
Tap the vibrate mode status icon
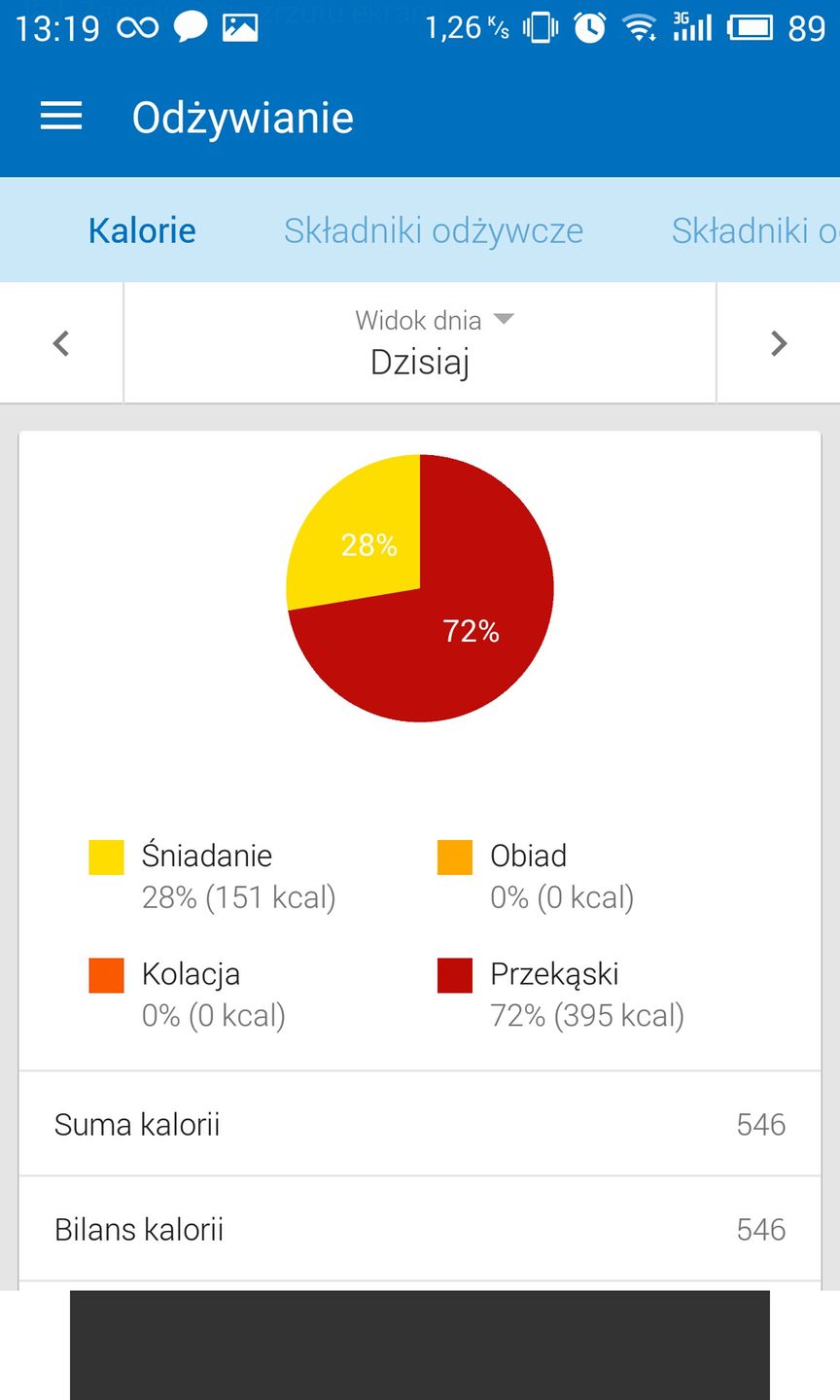tap(540, 30)
